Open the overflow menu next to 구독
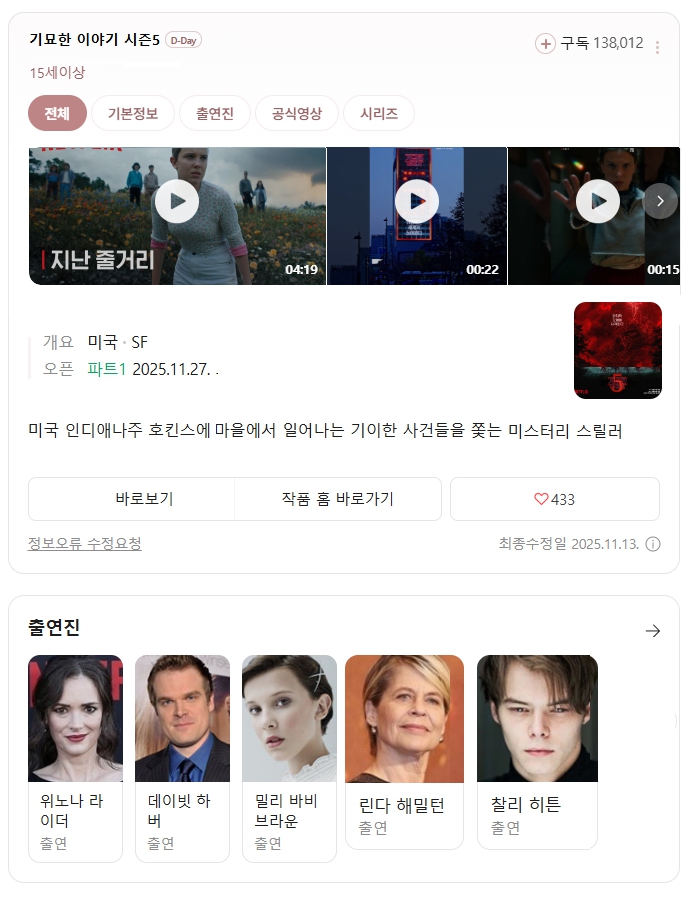 coord(657,47)
